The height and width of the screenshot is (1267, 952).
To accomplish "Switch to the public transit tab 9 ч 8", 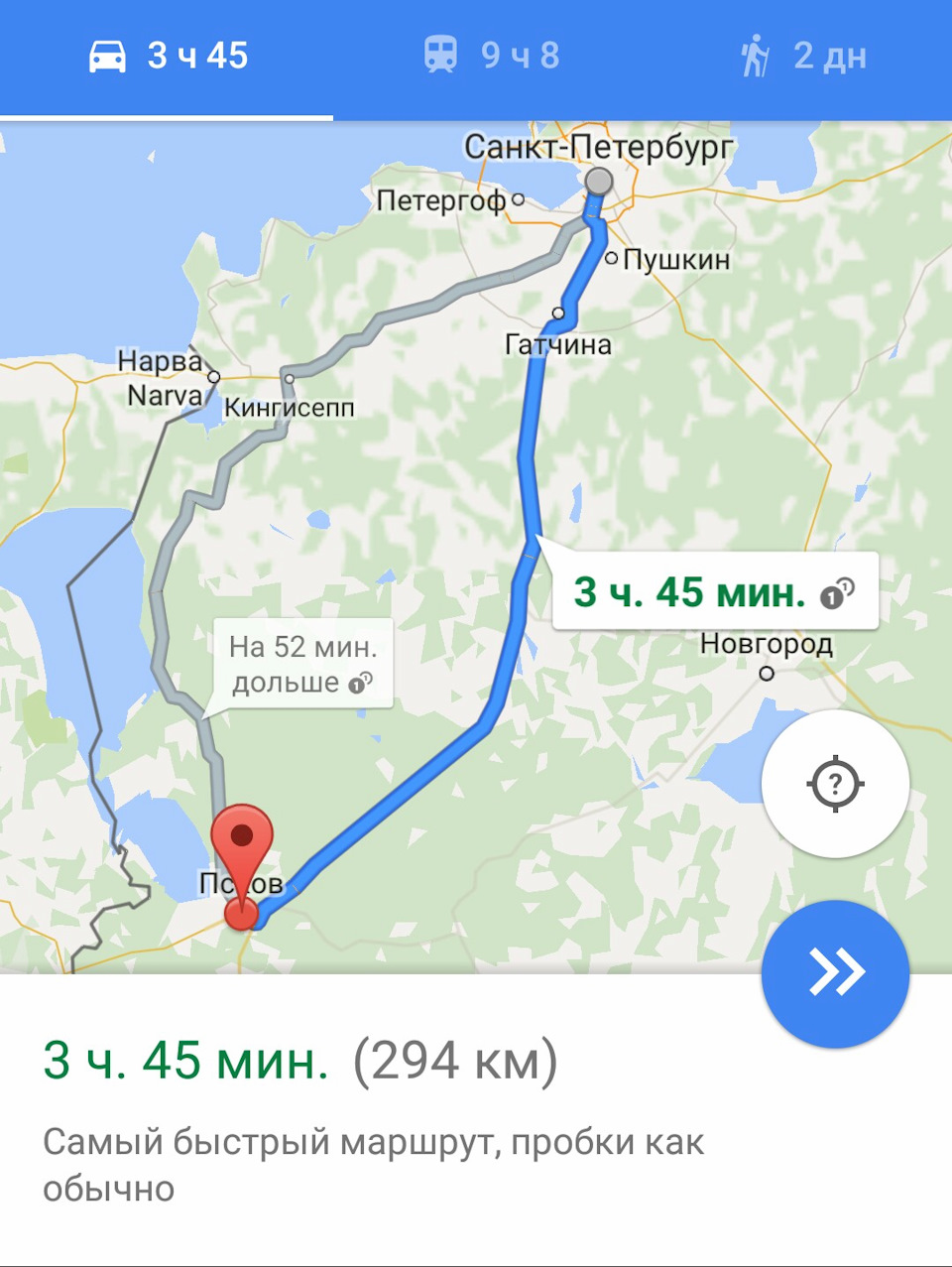I will (492, 57).
